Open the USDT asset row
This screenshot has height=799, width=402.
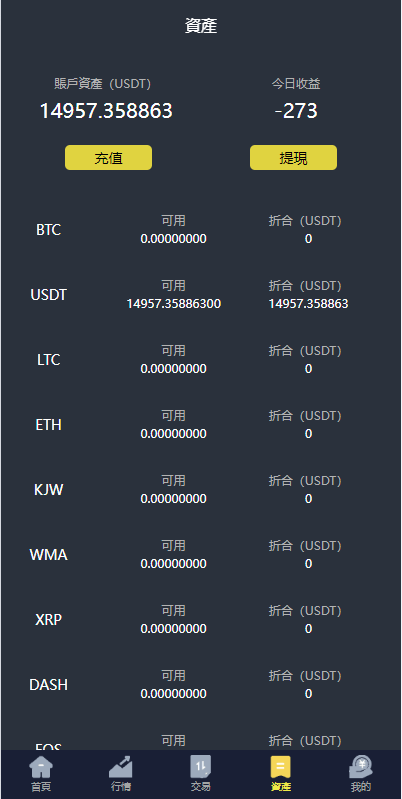201,295
